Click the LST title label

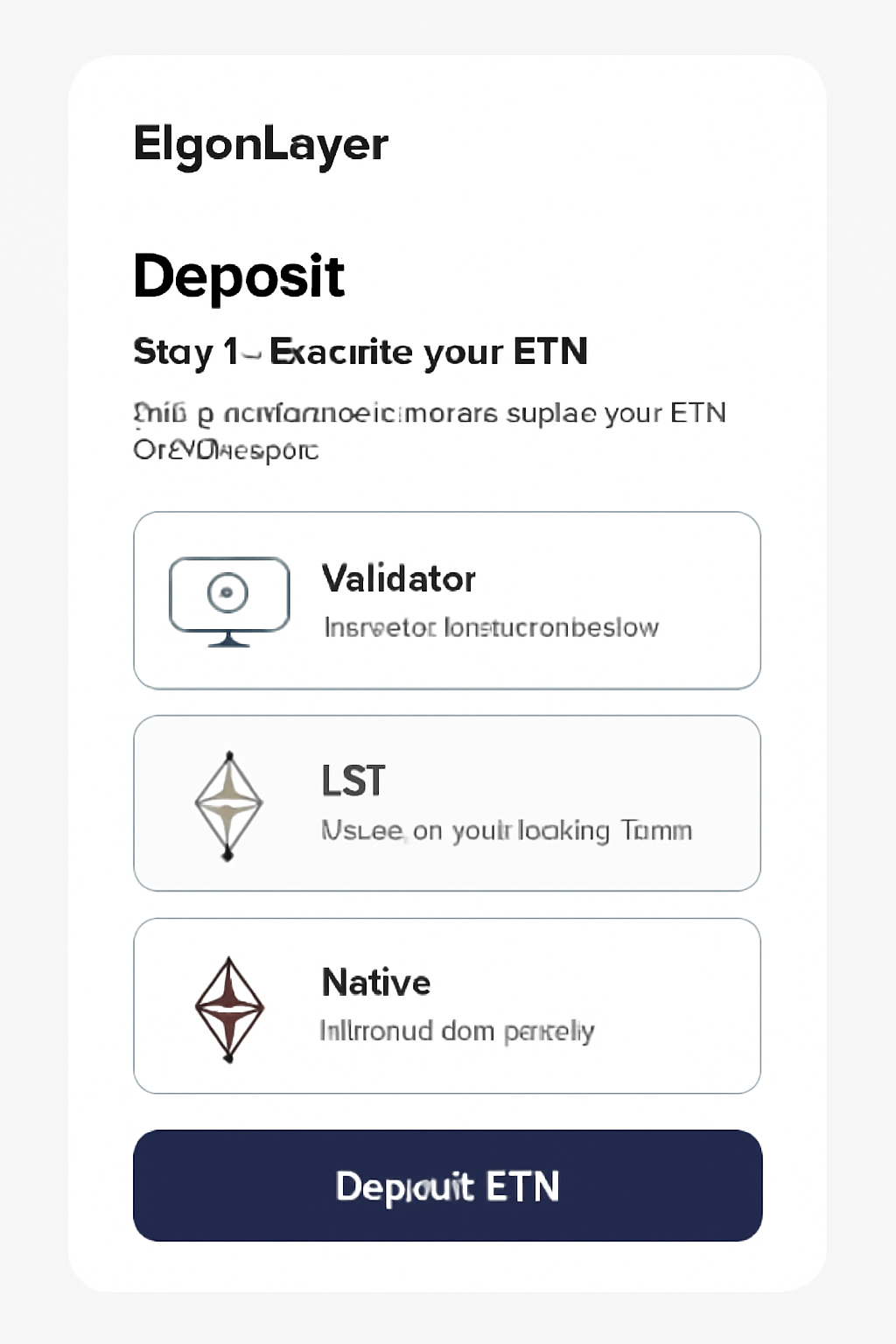point(353,780)
